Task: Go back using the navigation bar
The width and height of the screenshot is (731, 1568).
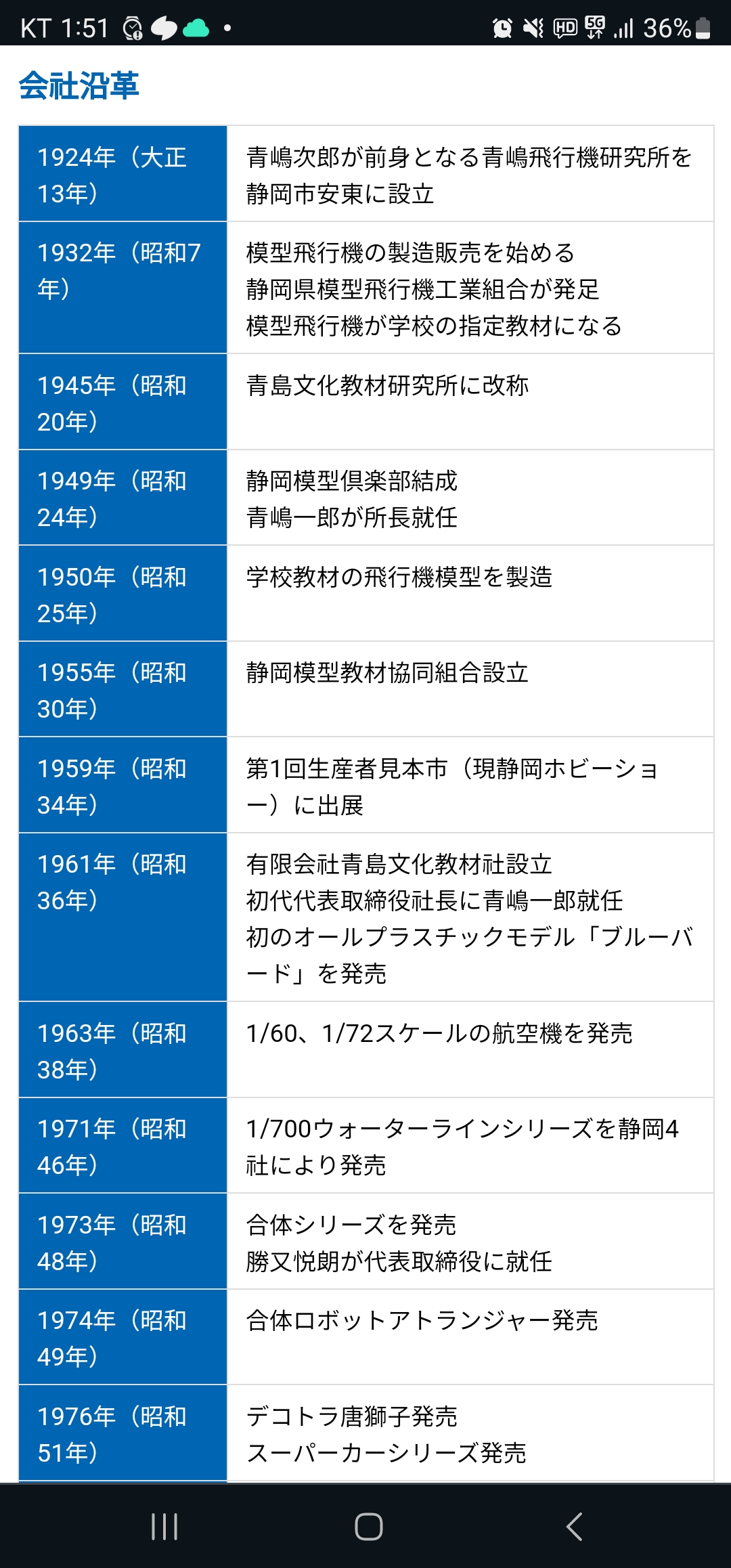Action: (574, 1526)
